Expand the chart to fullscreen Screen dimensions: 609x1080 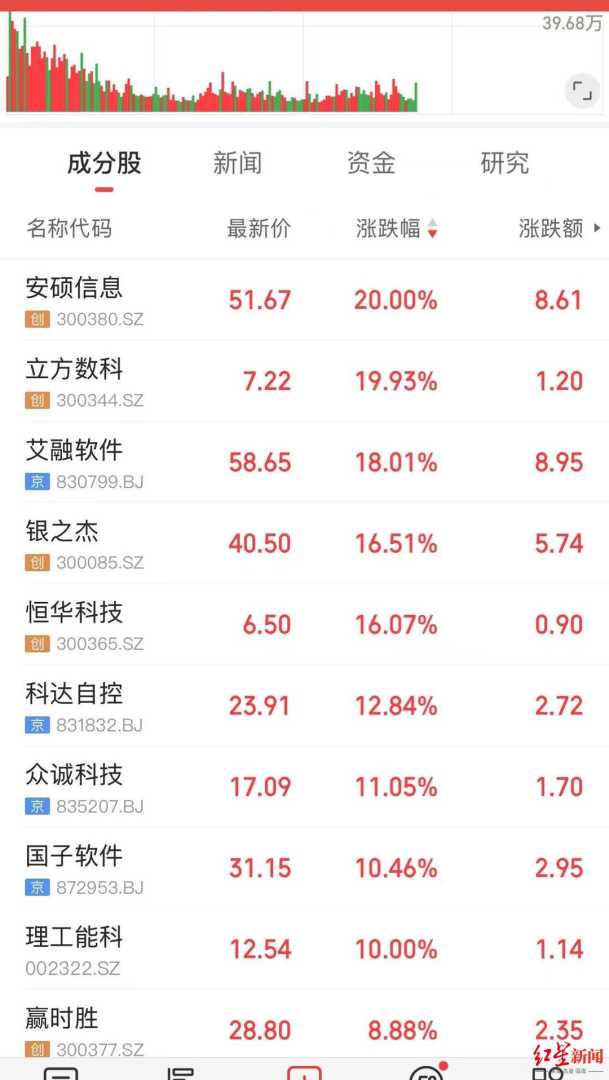coord(581,91)
